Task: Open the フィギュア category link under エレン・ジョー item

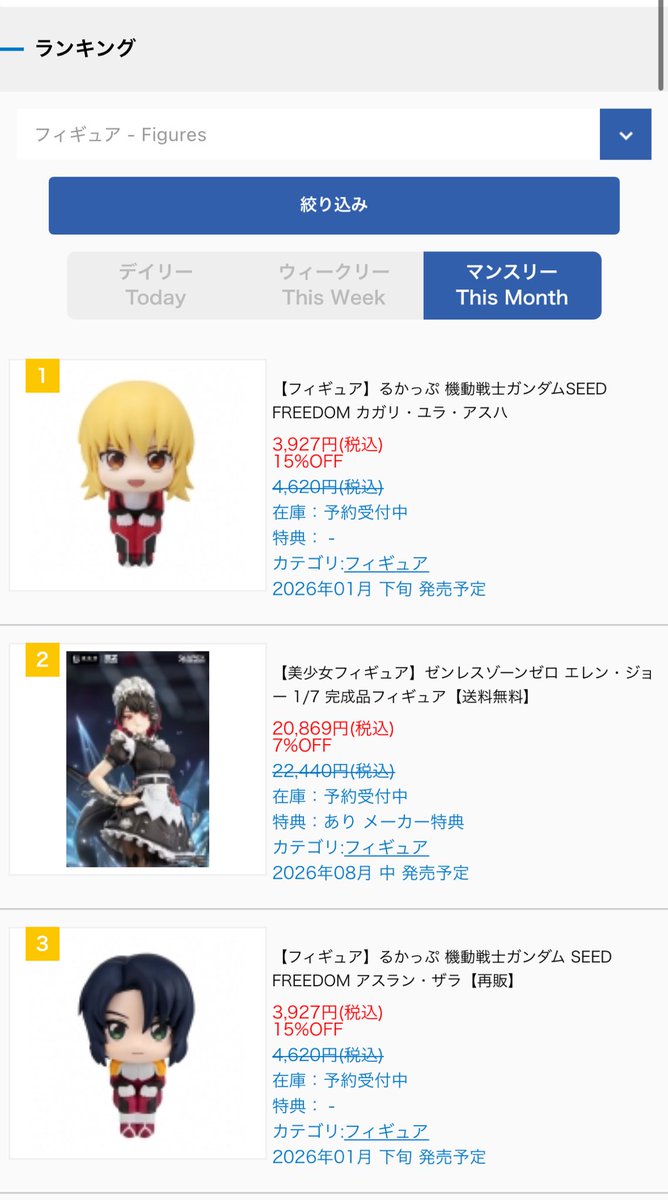Action: pos(386,848)
